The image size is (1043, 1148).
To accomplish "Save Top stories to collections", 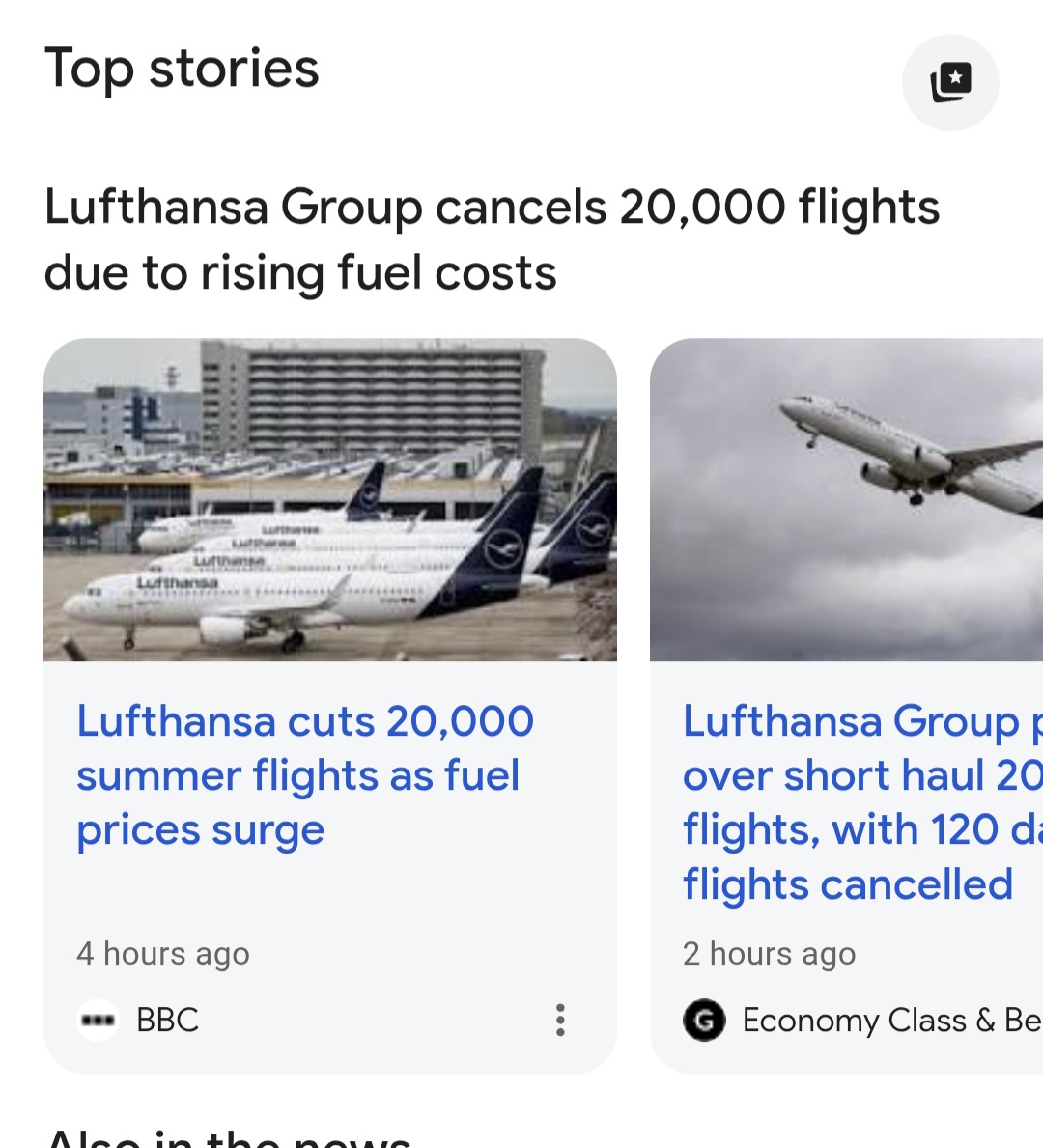I will click(950, 83).
